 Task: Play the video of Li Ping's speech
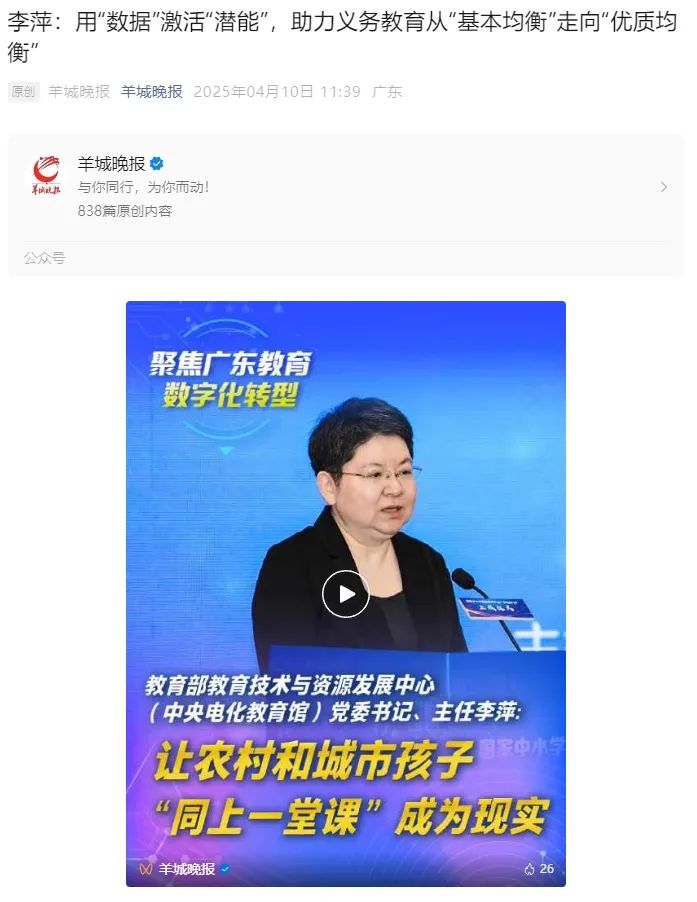click(x=345, y=594)
